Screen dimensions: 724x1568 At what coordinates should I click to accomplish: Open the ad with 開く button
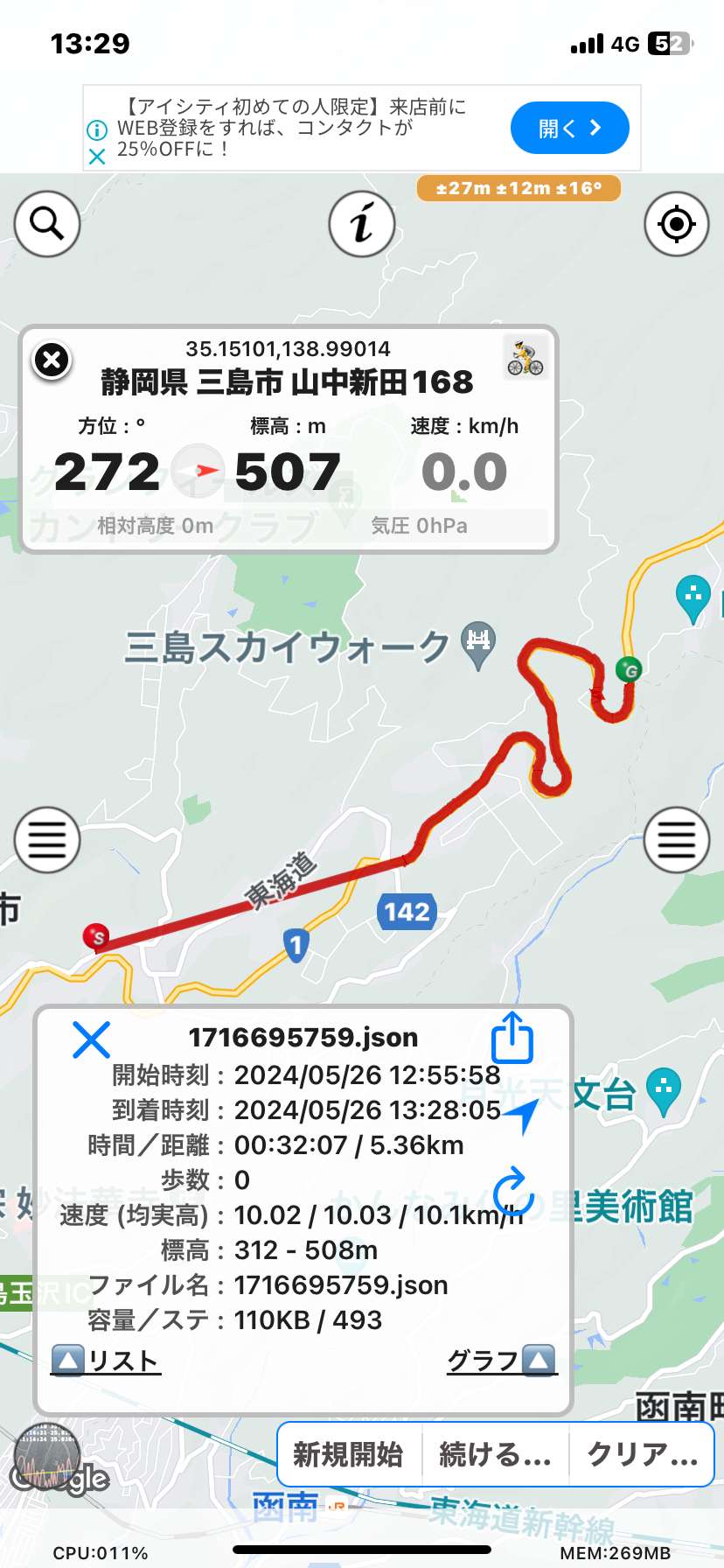click(569, 128)
